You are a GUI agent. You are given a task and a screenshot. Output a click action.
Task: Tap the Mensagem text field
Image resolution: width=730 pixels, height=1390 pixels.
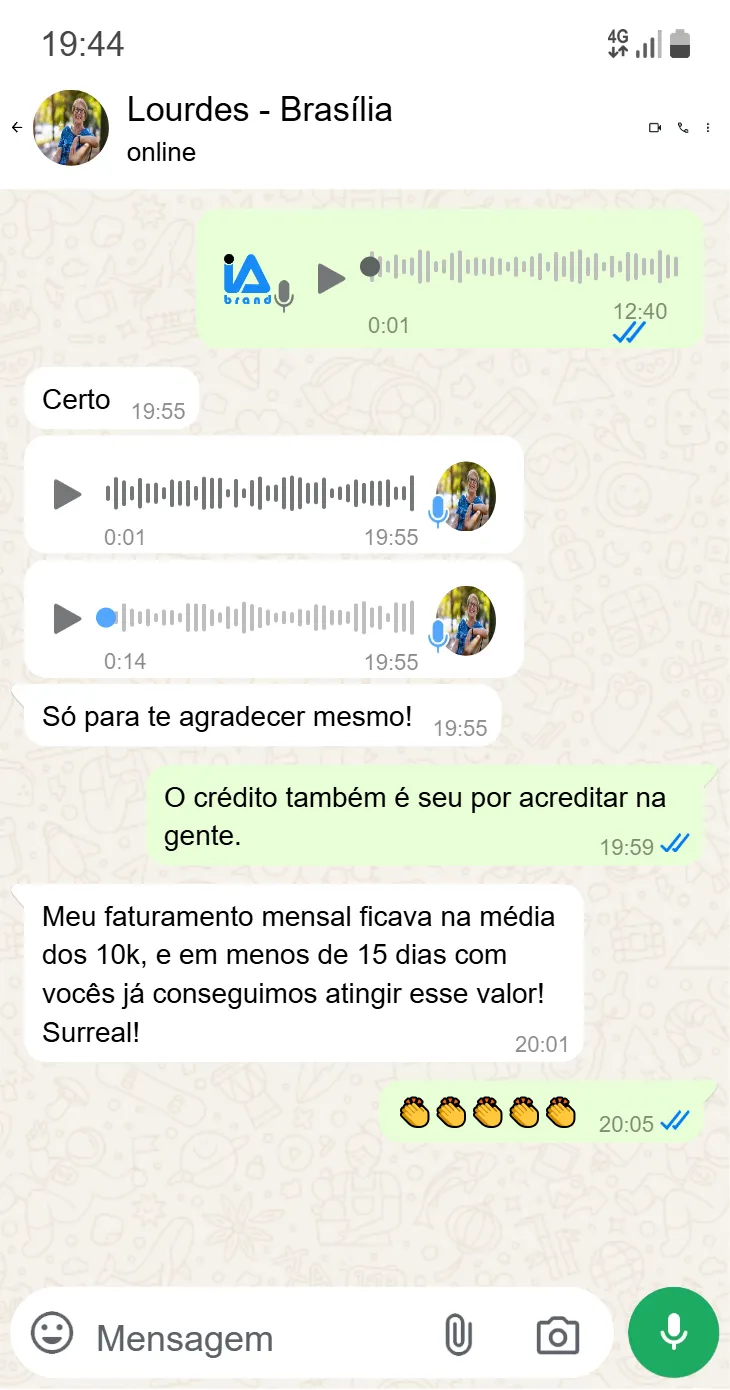tap(250, 1338)
